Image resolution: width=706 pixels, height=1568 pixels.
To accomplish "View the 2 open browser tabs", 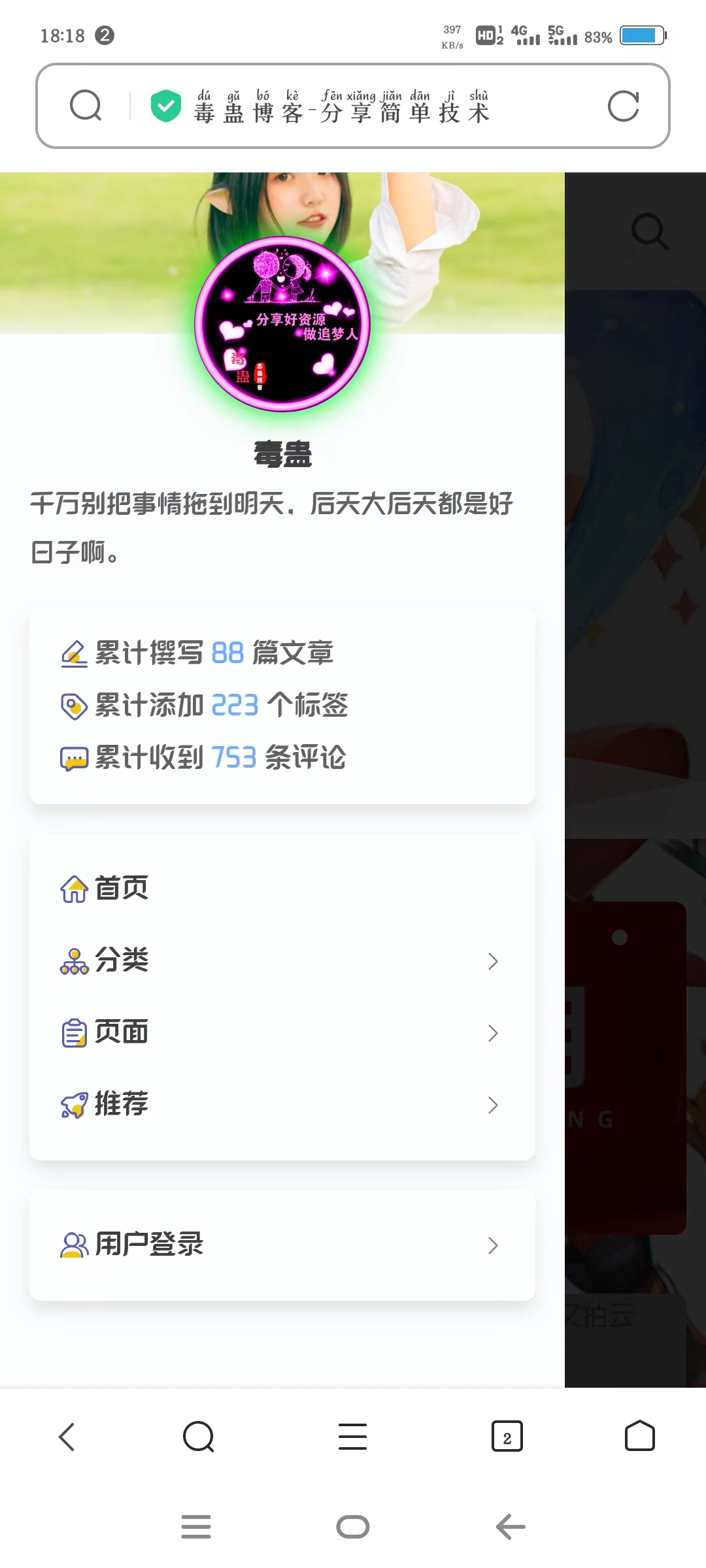I will tap(507, 1437).
